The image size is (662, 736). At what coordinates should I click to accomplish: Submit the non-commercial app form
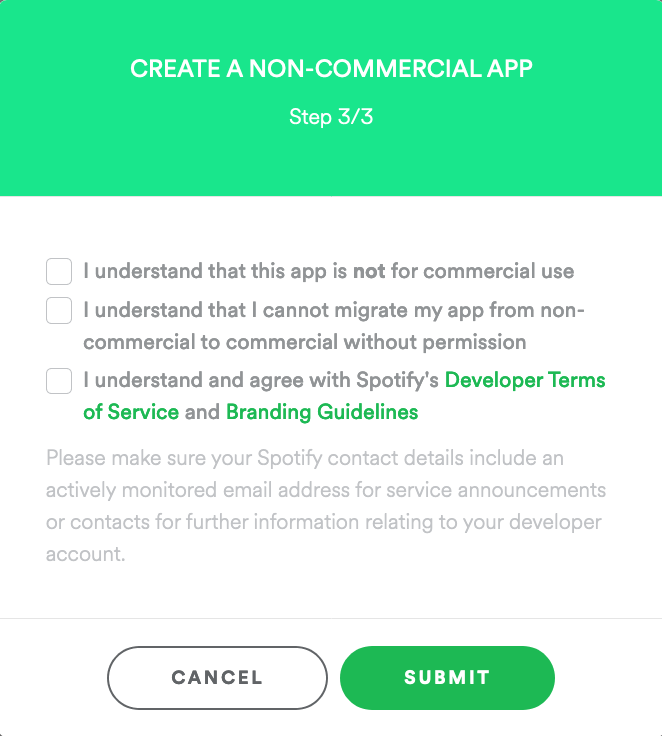447,678
